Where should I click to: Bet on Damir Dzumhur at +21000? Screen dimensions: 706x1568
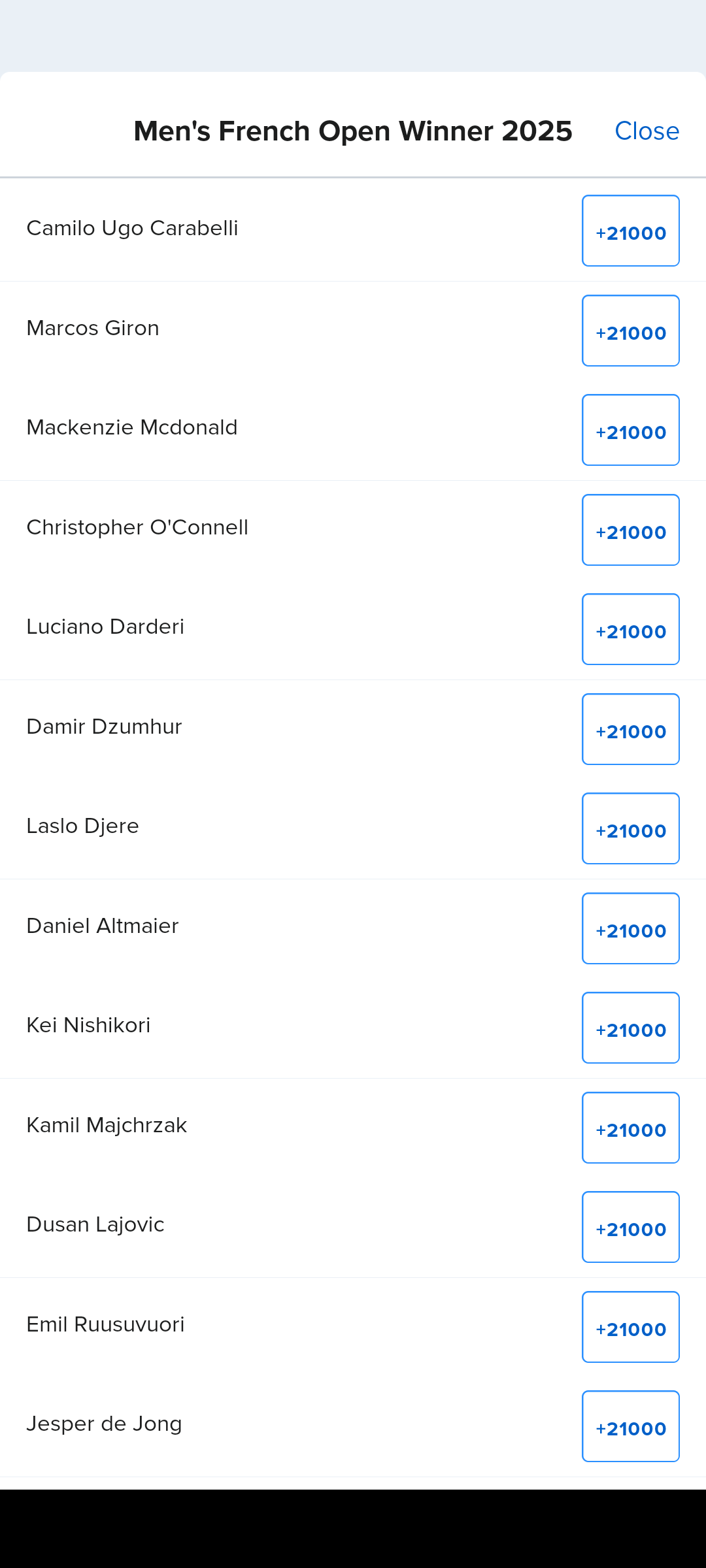click(x=630, y=729)
